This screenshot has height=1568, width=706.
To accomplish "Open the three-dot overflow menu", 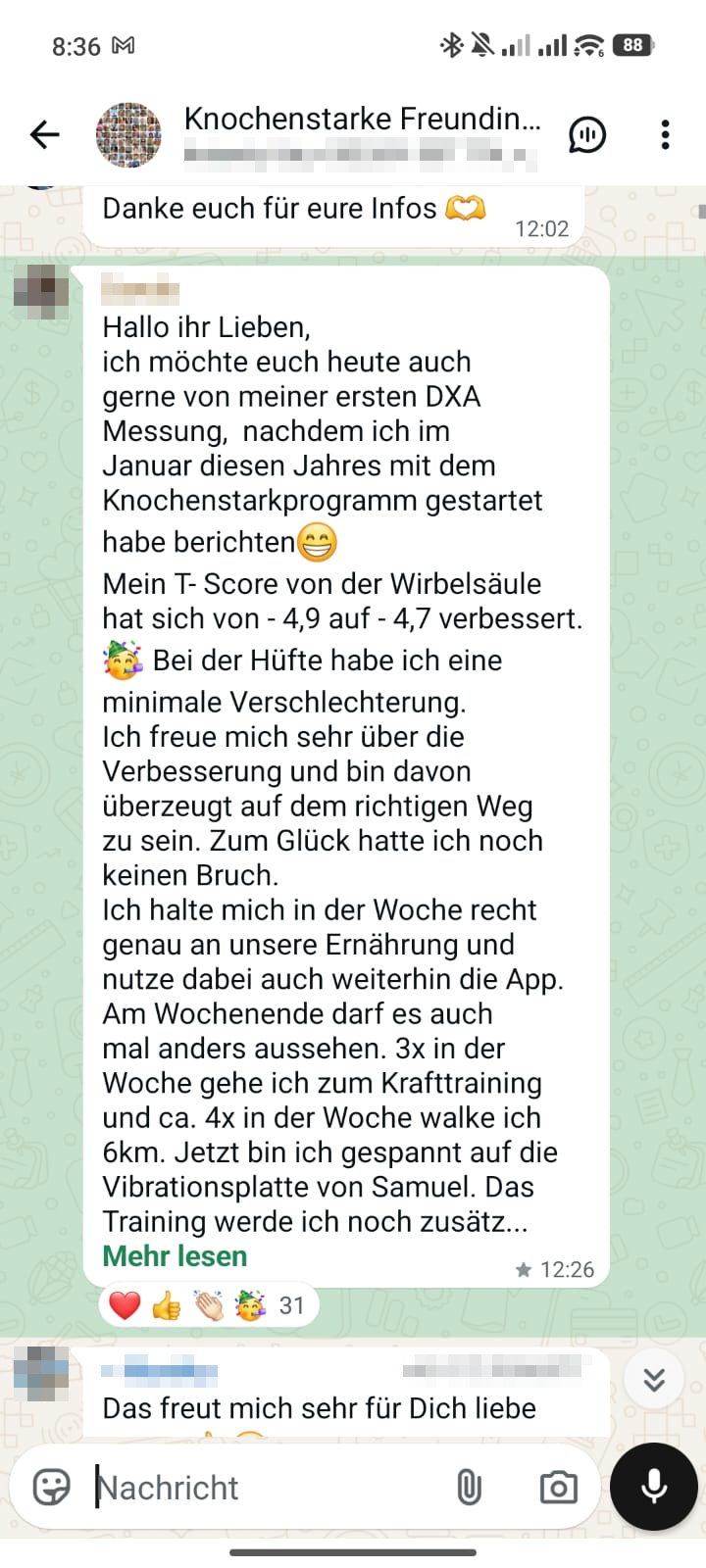I will pos(666,134).
